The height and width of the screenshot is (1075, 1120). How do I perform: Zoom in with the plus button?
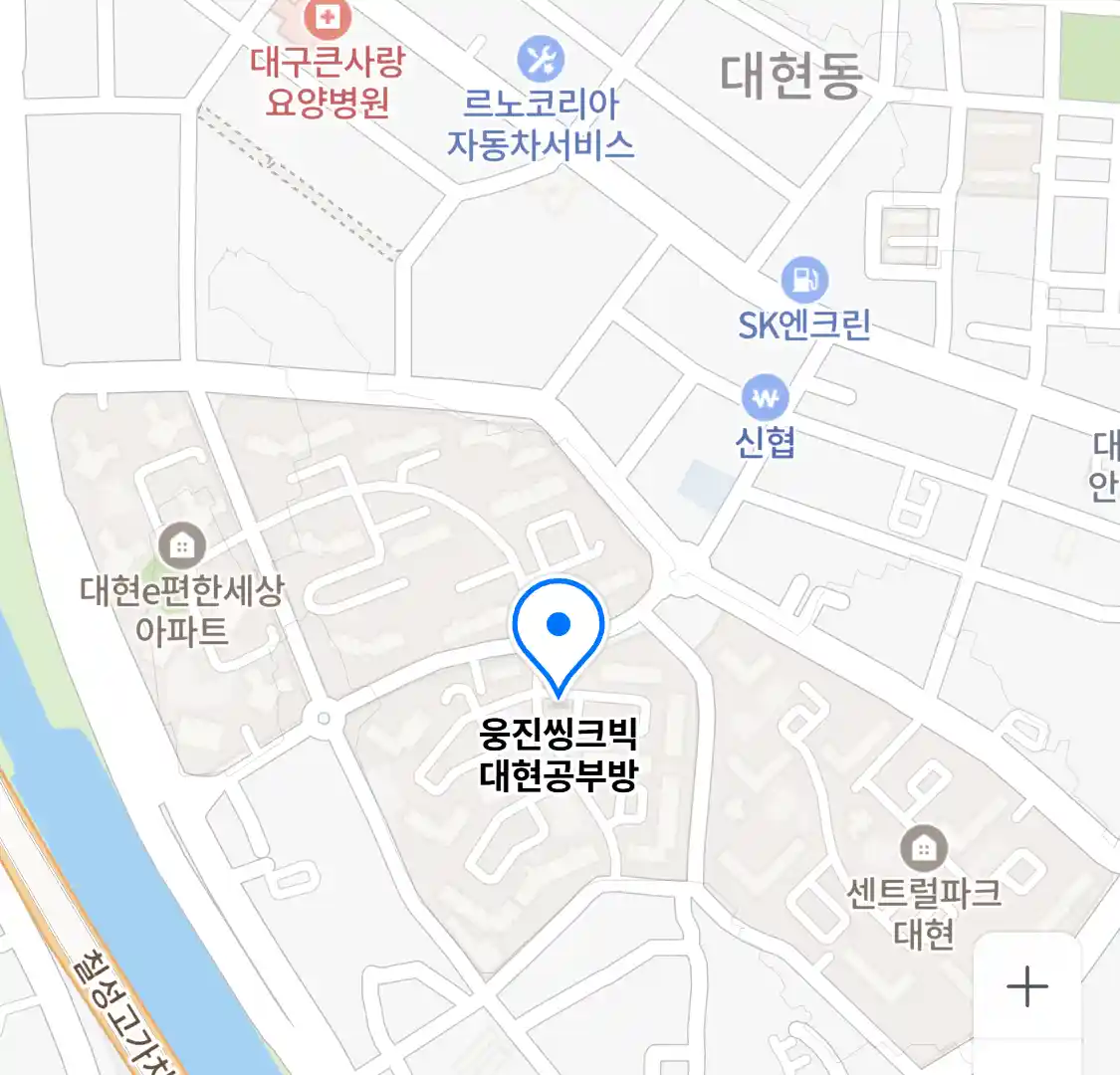(x=1026, y=986)
